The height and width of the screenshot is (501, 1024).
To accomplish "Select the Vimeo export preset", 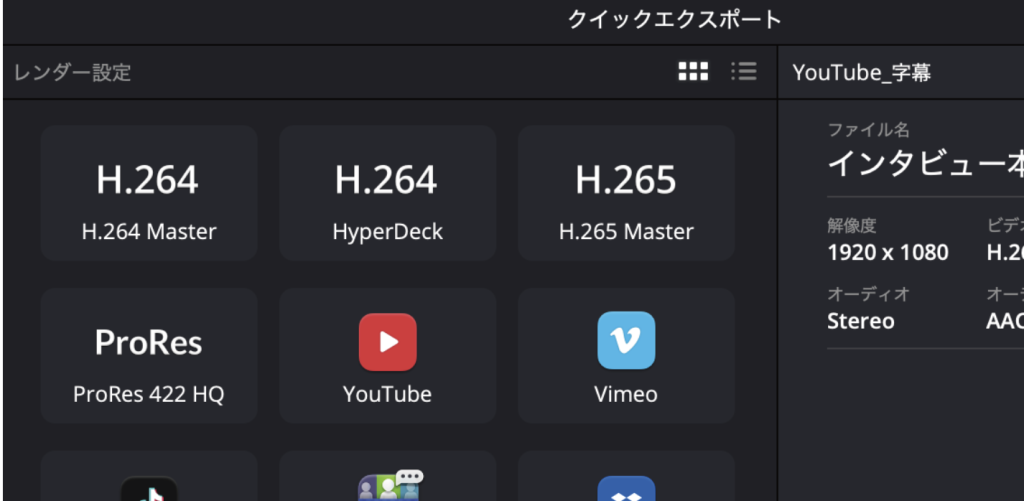I will point(626,356).
